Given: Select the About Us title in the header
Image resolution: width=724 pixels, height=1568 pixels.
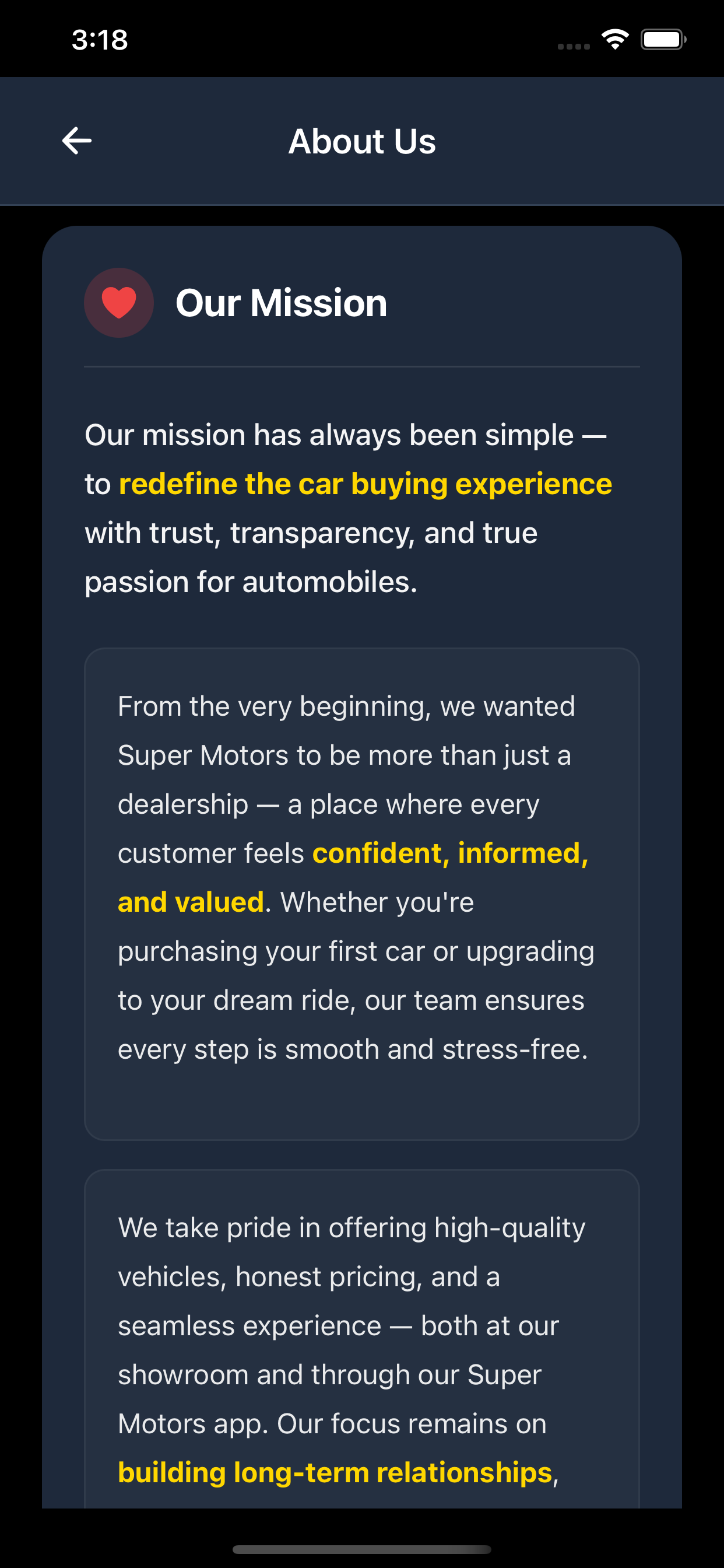Looking at the screenshot, I should point(362,141).
